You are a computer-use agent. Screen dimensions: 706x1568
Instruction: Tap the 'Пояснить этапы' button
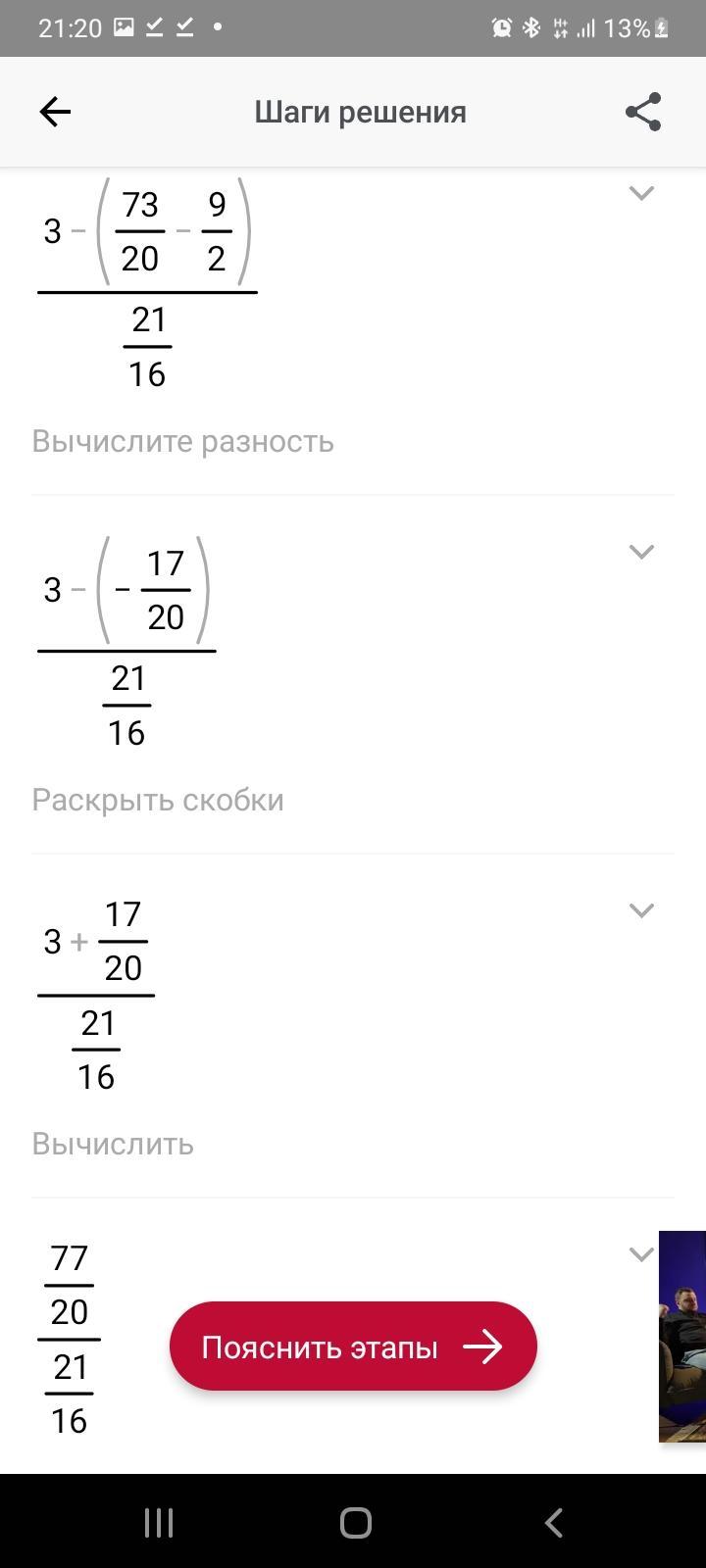(353, 1347)
